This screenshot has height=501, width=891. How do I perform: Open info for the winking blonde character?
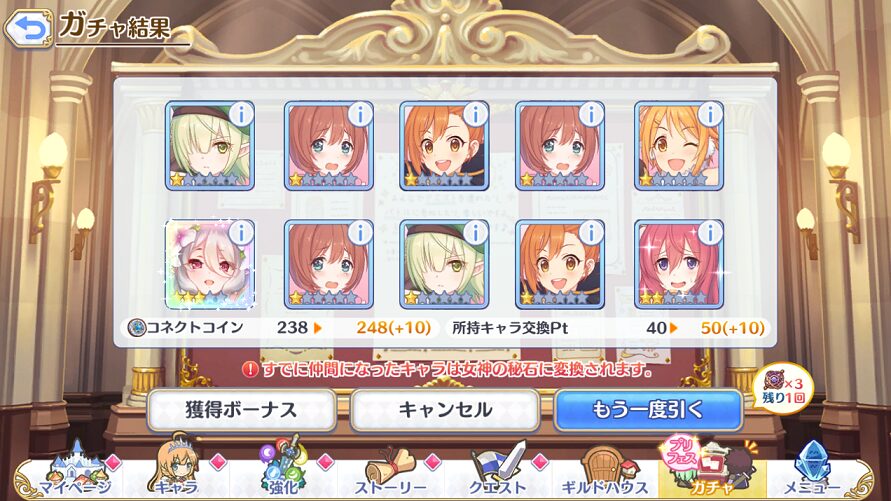[709, 113]
